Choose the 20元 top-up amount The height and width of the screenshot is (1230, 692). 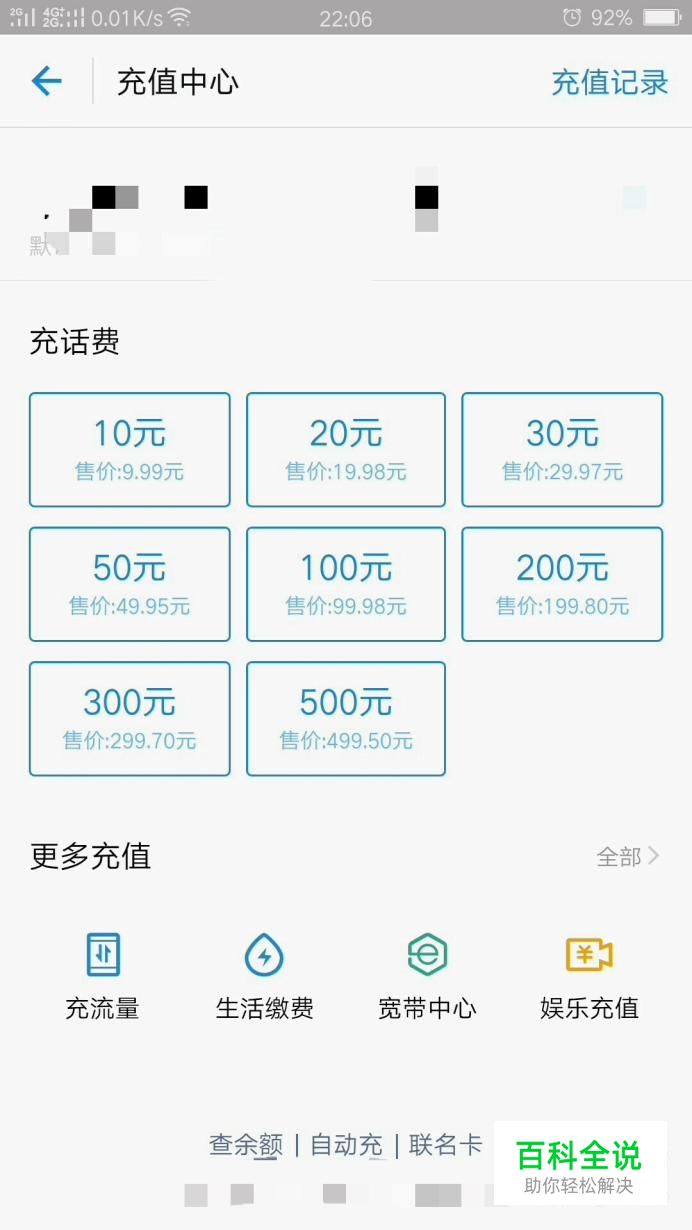(x=346, y=450)
